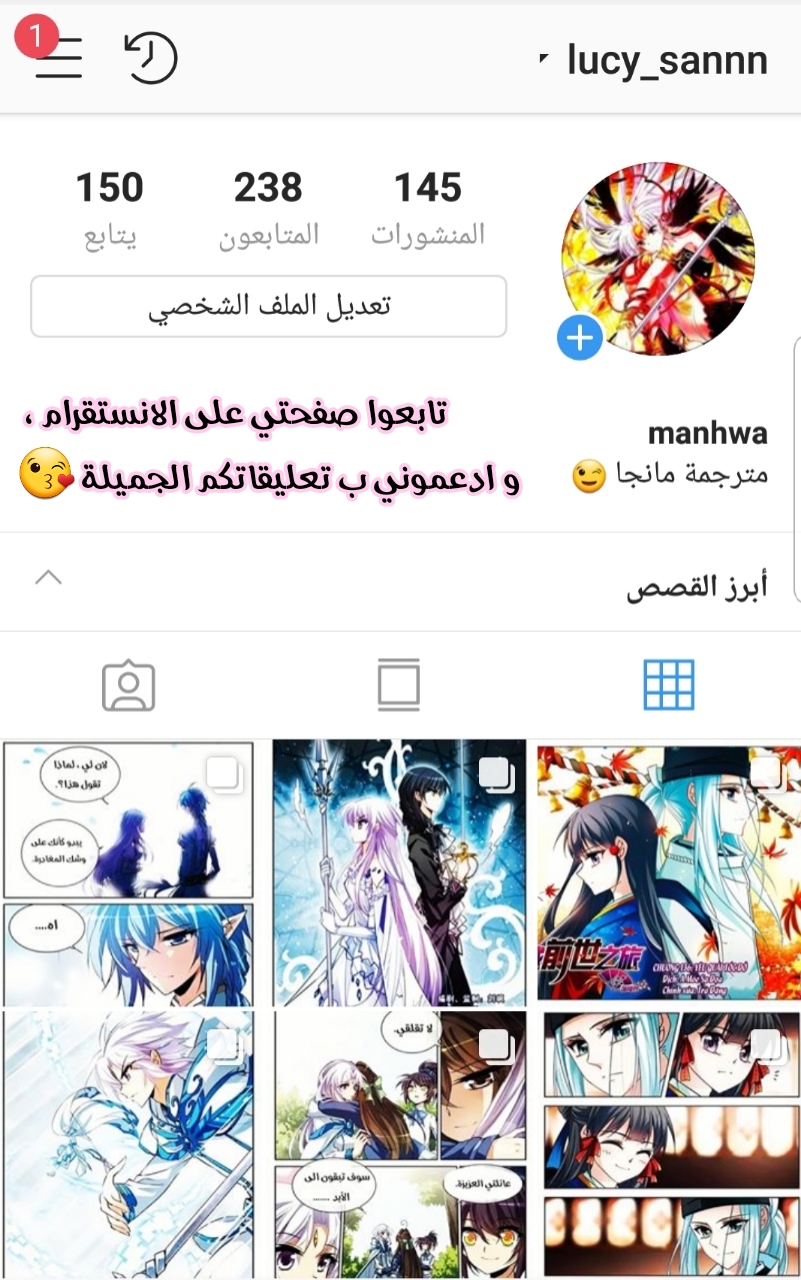Open the post with white-haired armored character
Image resolution: width=801 pixels, height=1280 pixels.
(128, 1140)
